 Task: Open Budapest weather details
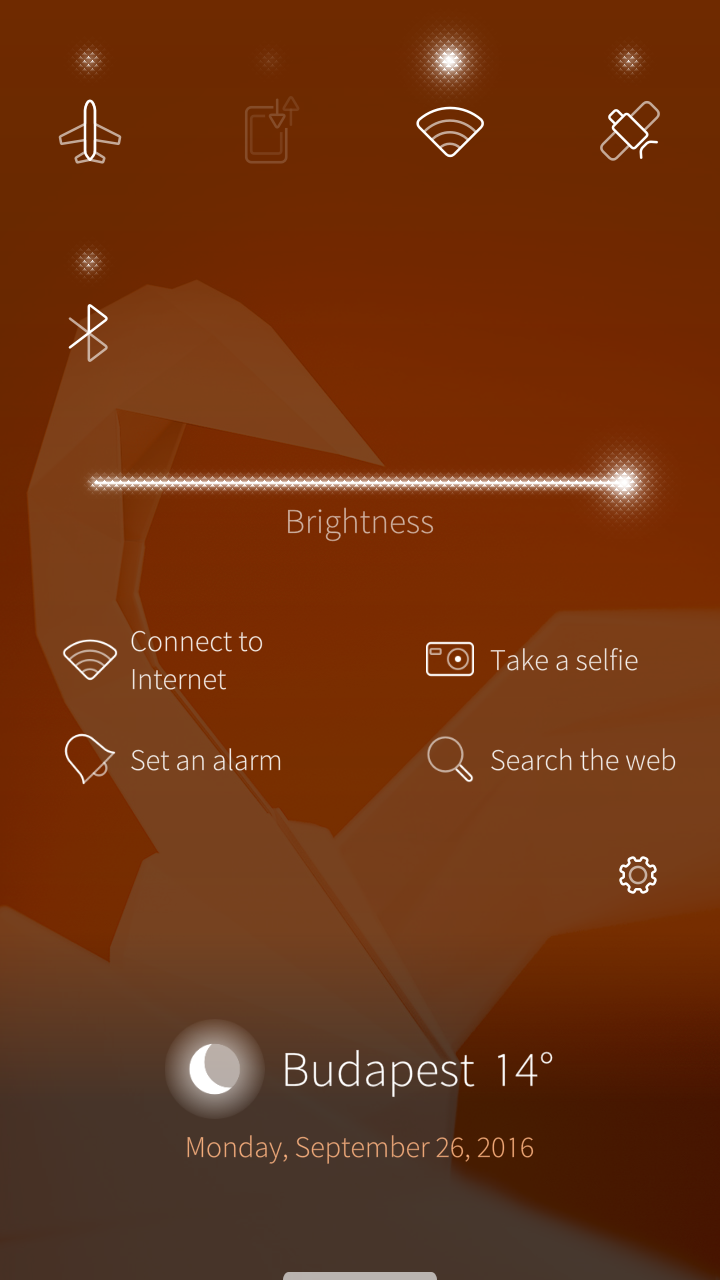click(x=360, y=1069)
